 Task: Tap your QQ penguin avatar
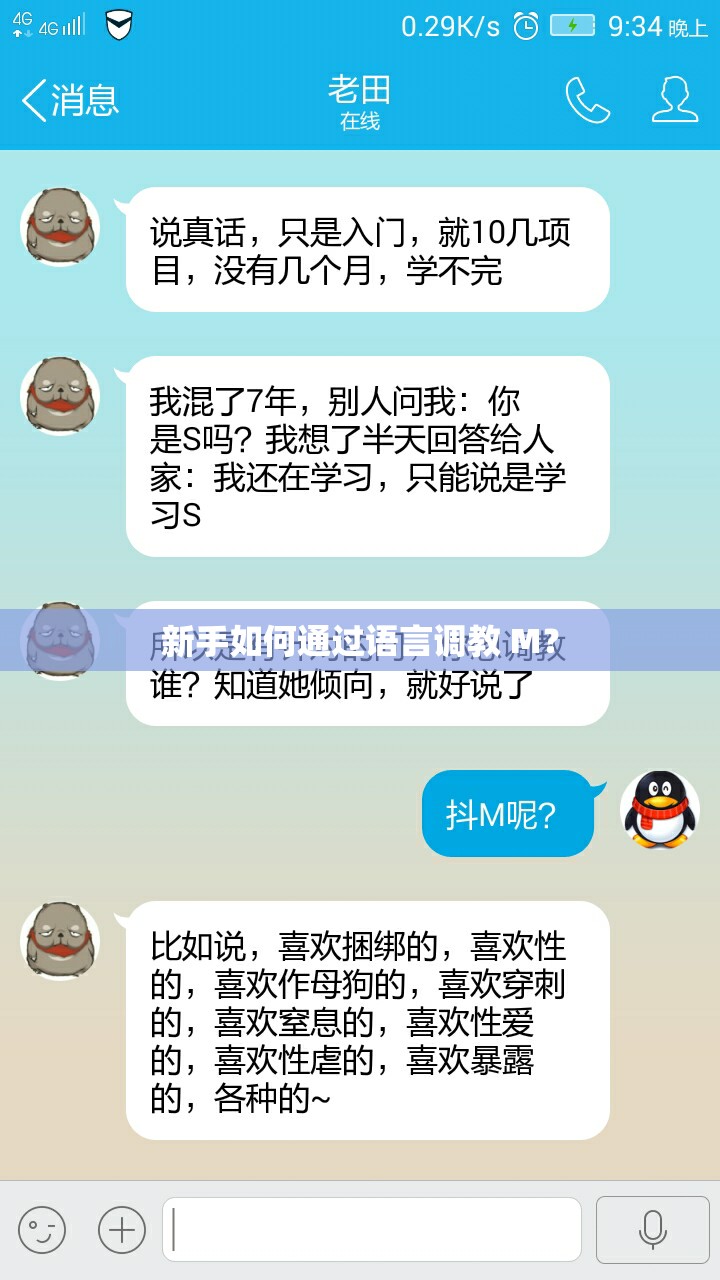(660, 813)
